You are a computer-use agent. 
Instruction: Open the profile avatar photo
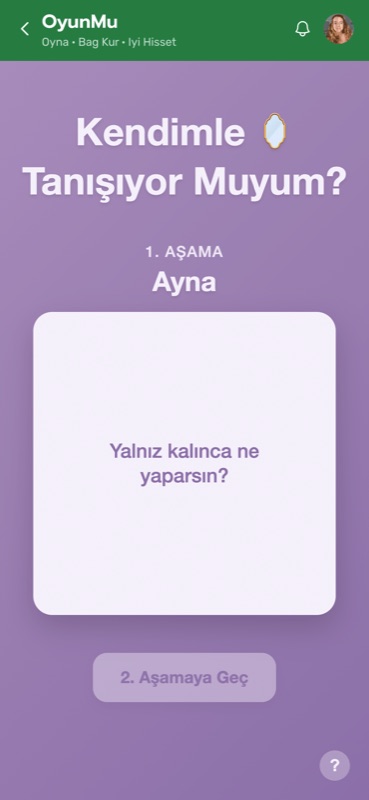339,29
